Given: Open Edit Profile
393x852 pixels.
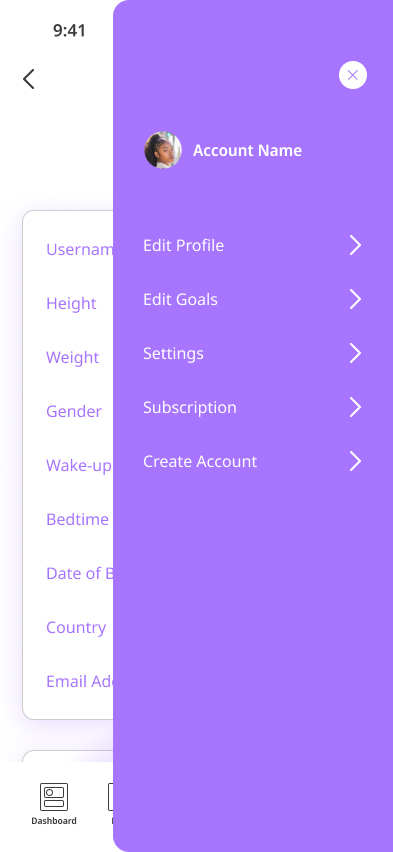Looking at the screenshot, I should tap(252, 245).
